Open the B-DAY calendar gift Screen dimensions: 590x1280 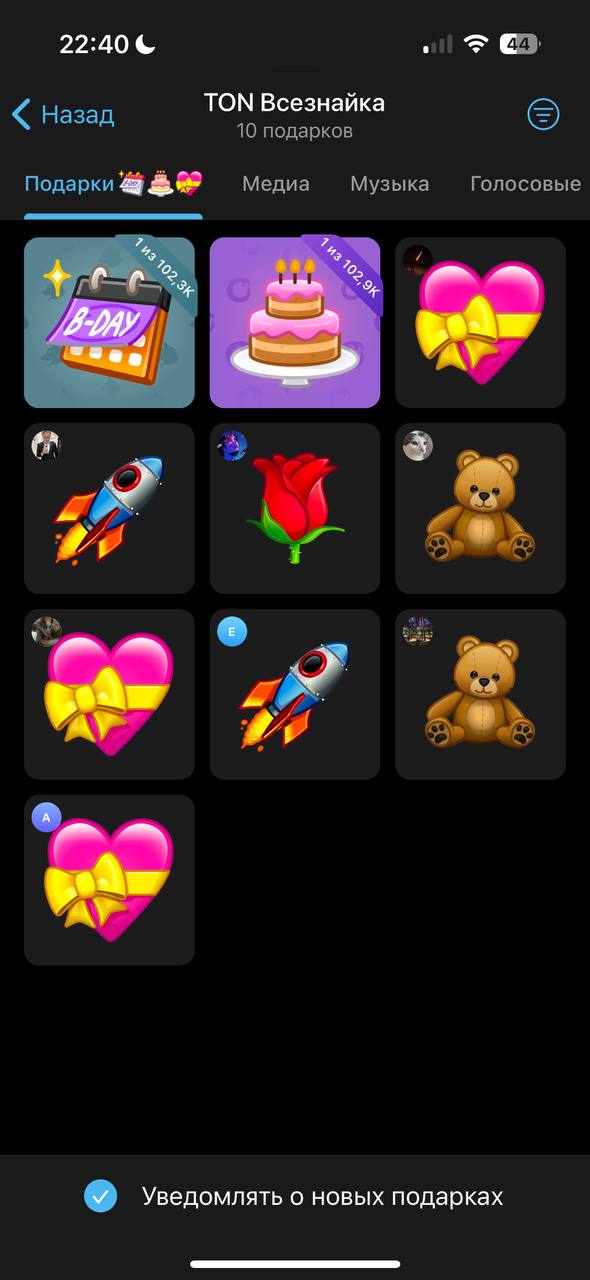click(x=109, y=323)
